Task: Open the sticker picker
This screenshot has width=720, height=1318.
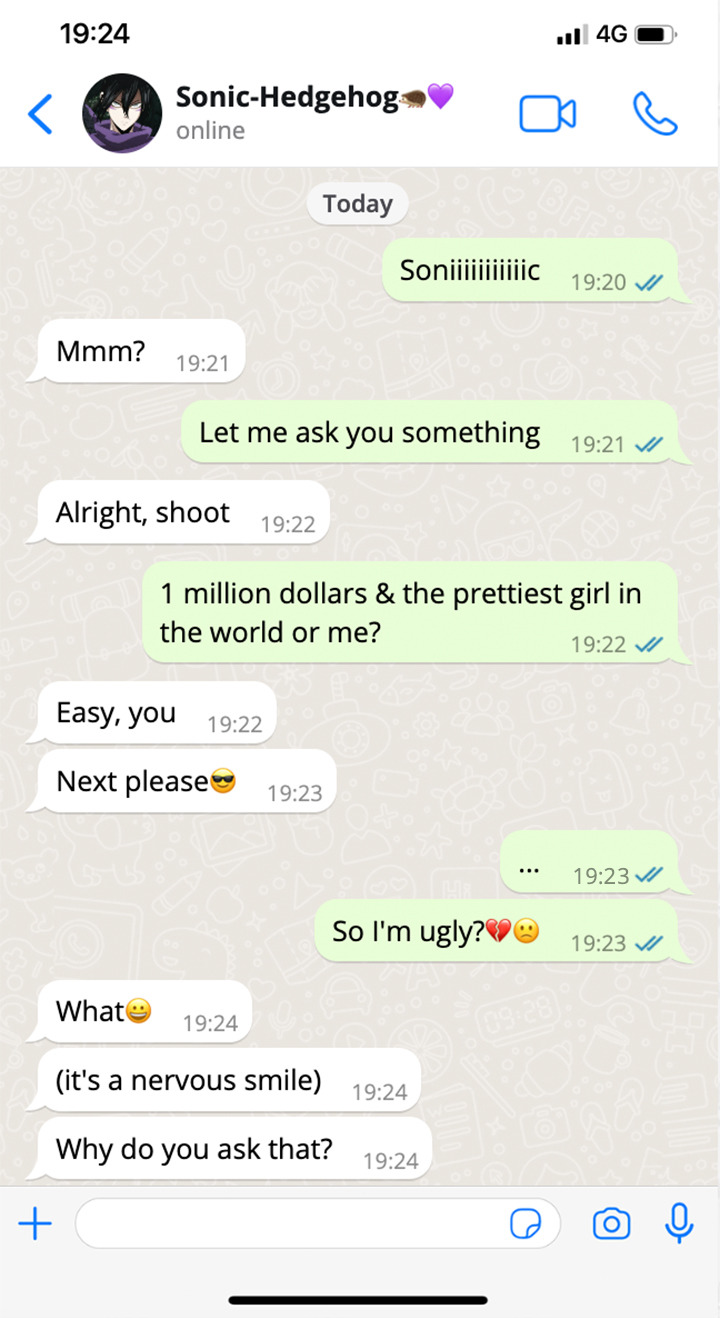Action: (526, 1222)
